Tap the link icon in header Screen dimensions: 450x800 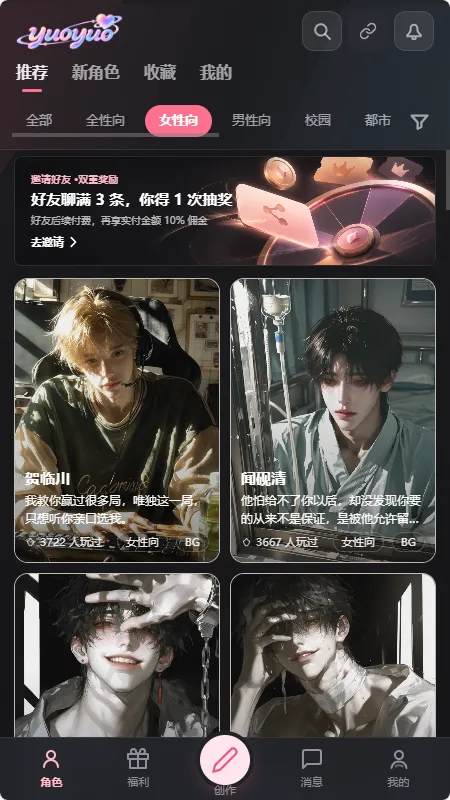click(x=368, y=31)
